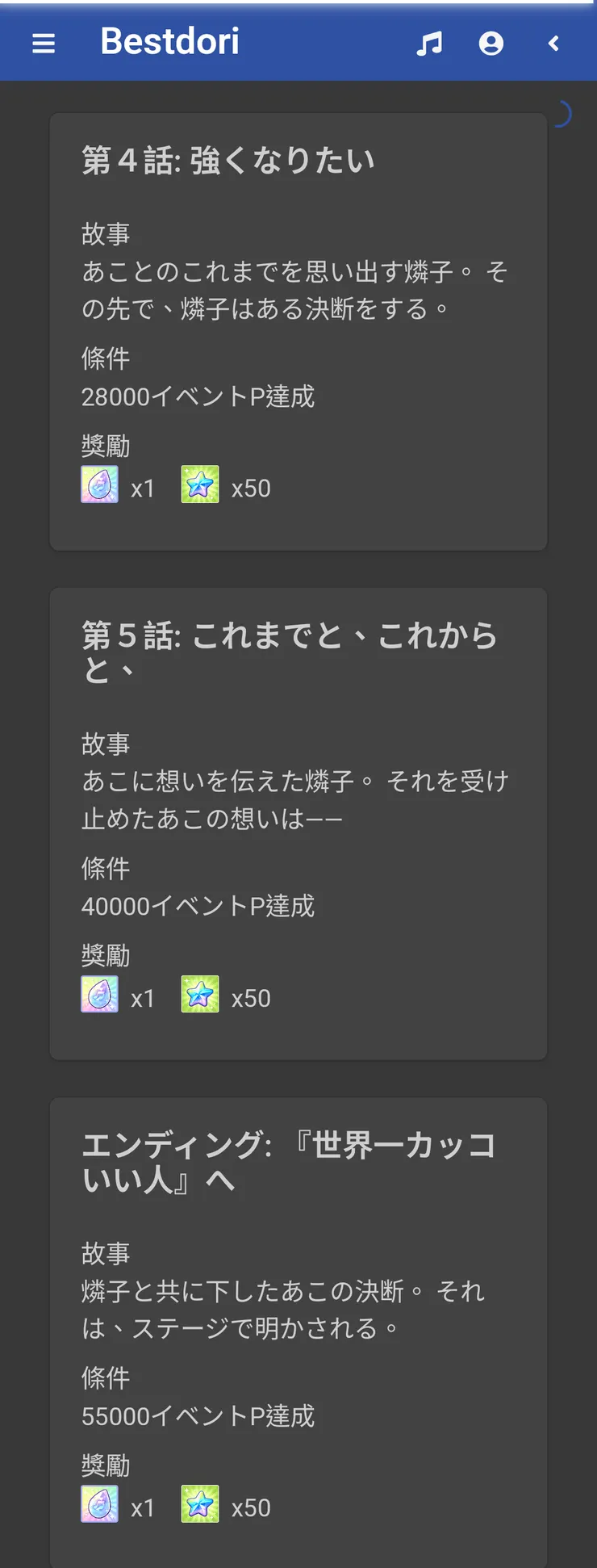
Task: Click the star reward icon in Chapter 5 card
Action: [199, 995]
